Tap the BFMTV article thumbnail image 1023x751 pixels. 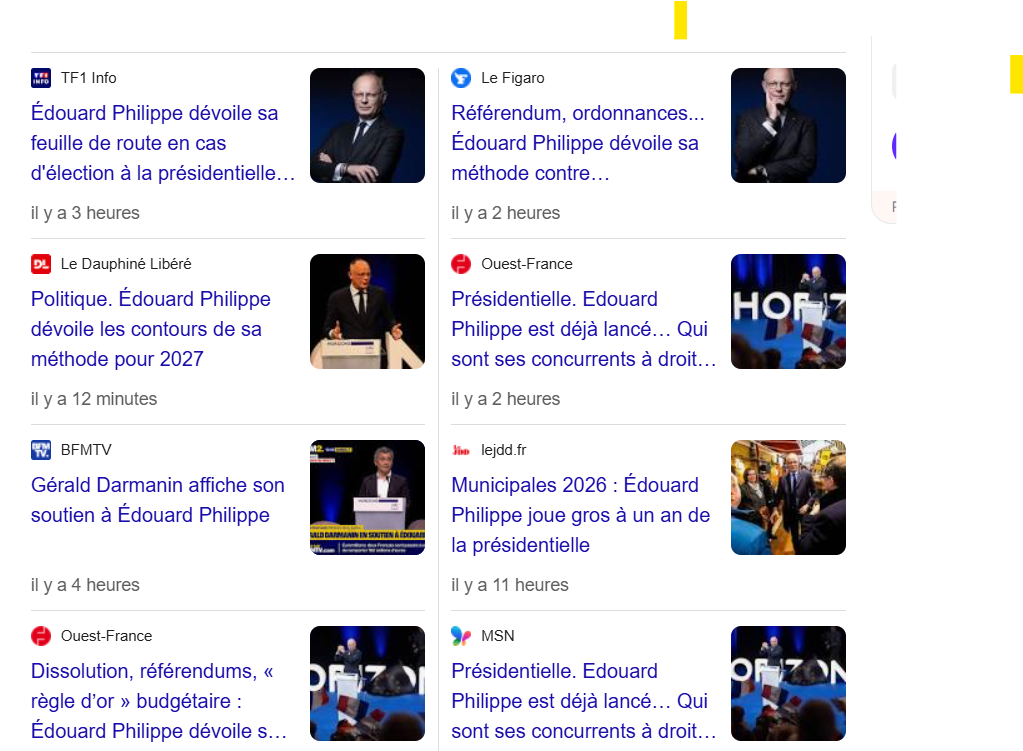coord(367,497)
